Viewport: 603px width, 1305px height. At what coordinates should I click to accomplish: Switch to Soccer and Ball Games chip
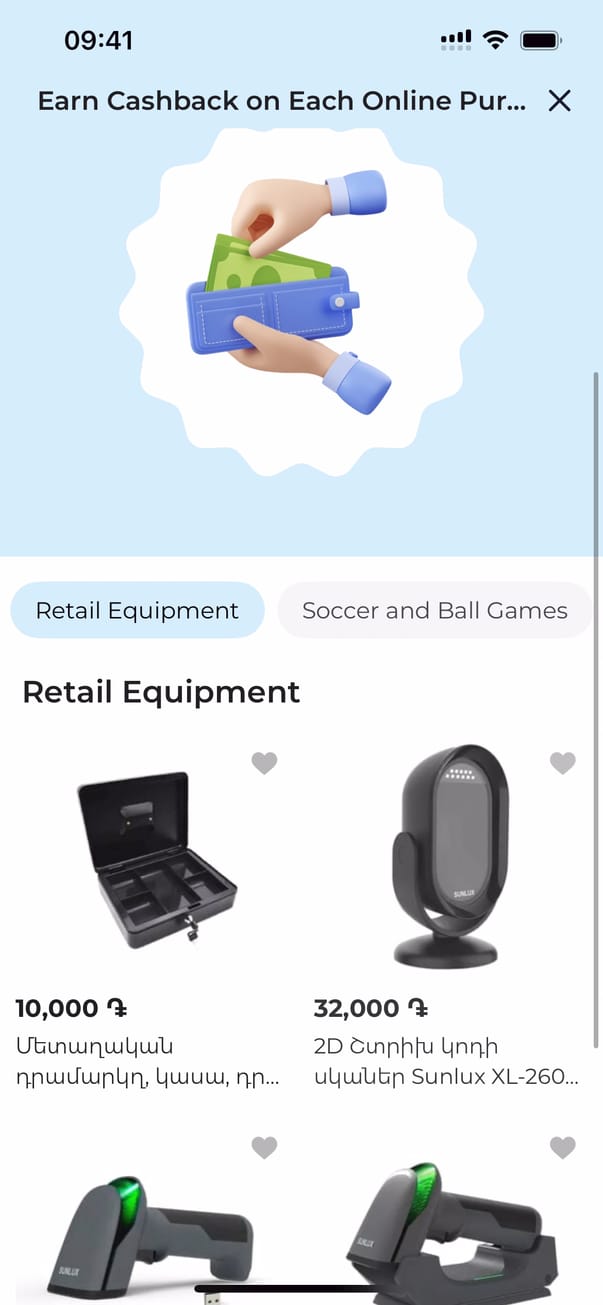point(434,610)
